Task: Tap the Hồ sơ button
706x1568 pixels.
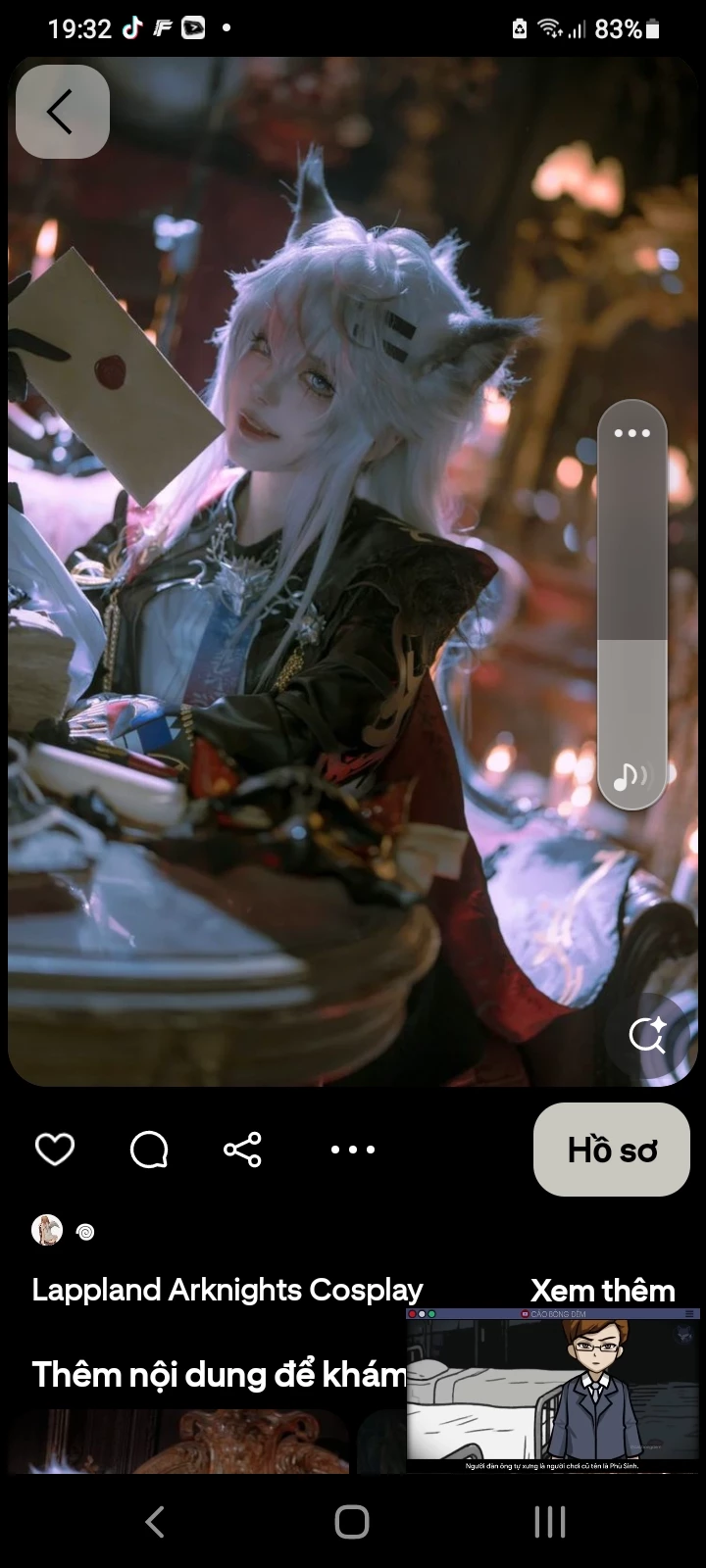Action: point(612,1150)
